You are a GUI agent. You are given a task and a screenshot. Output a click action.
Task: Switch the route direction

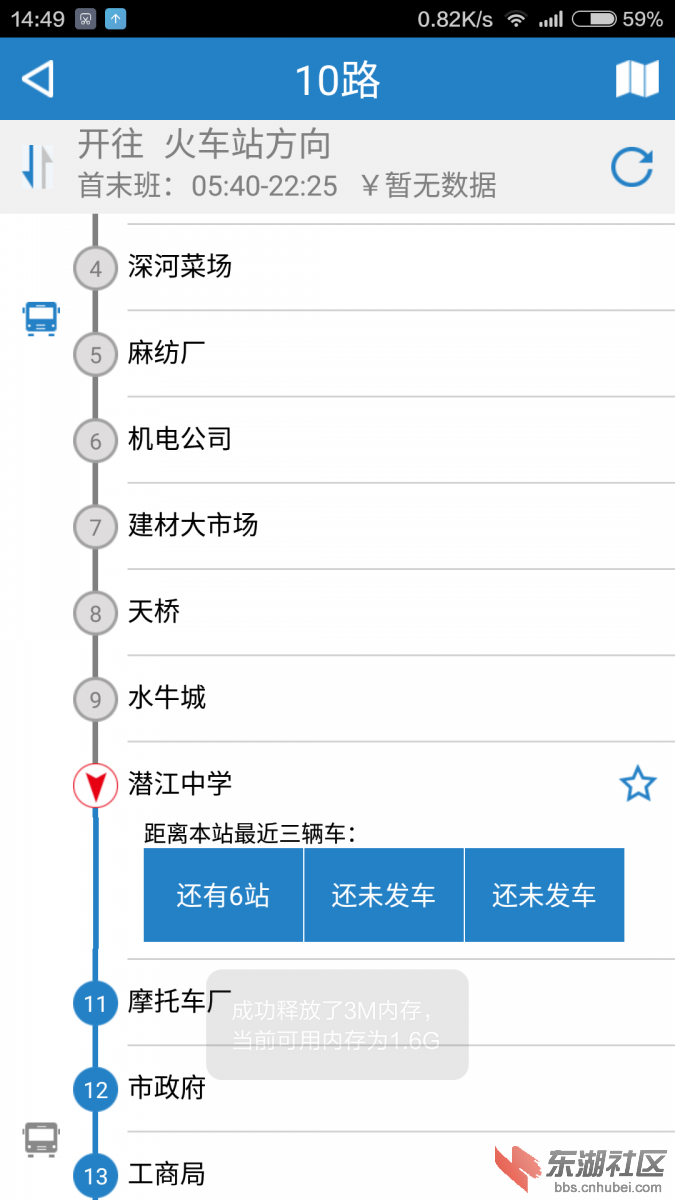(38, 167)
